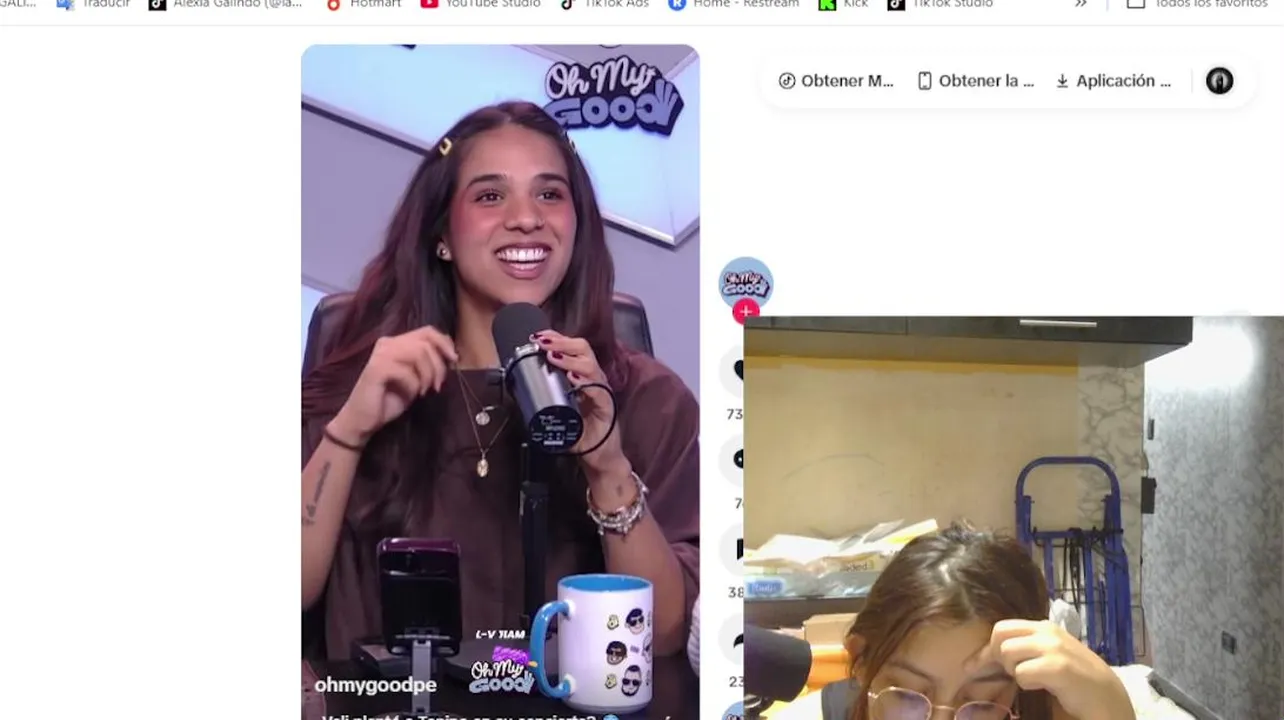The image size is (1284, 720).
Task: Open the Kick bookmark
Action: (x=843, y=4)
